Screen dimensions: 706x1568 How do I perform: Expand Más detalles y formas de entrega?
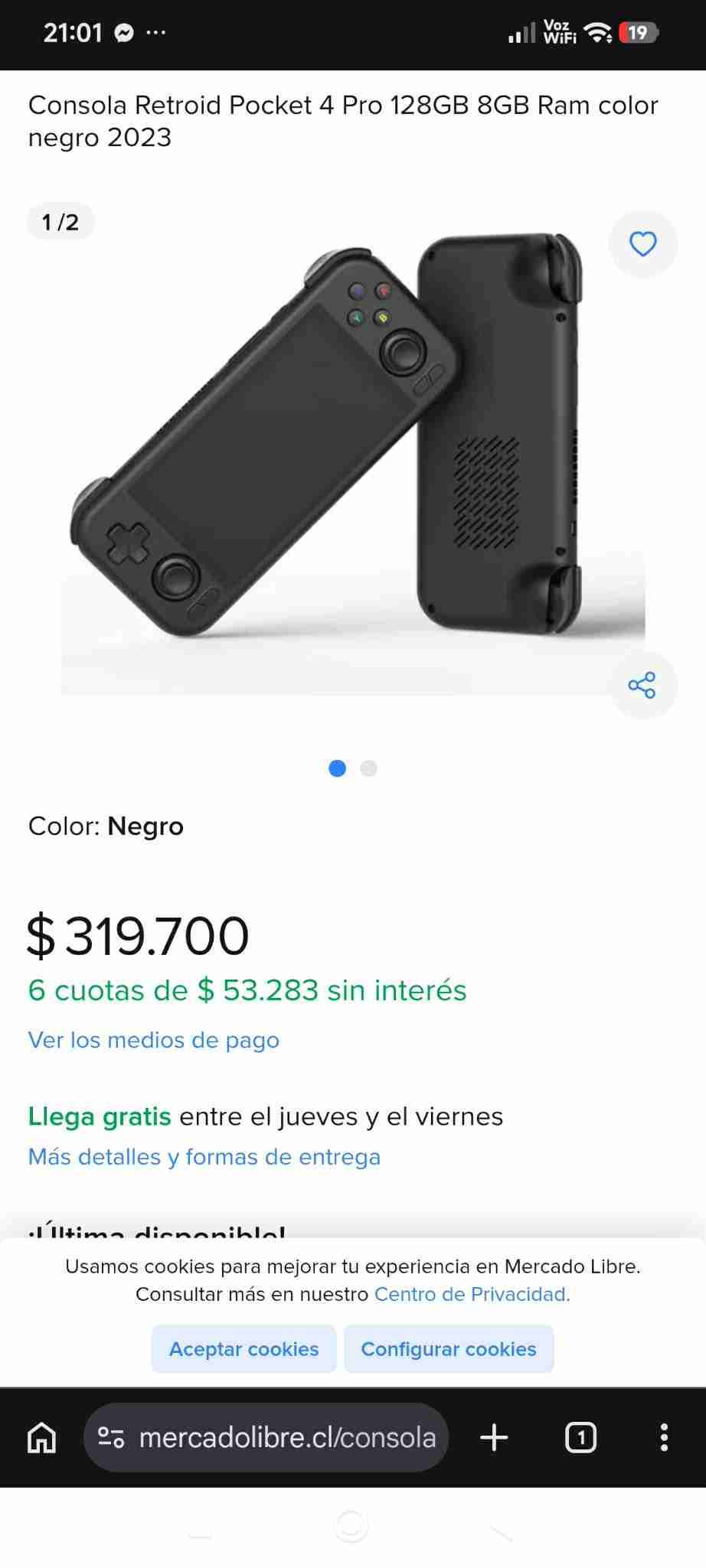coord(204,1156)
